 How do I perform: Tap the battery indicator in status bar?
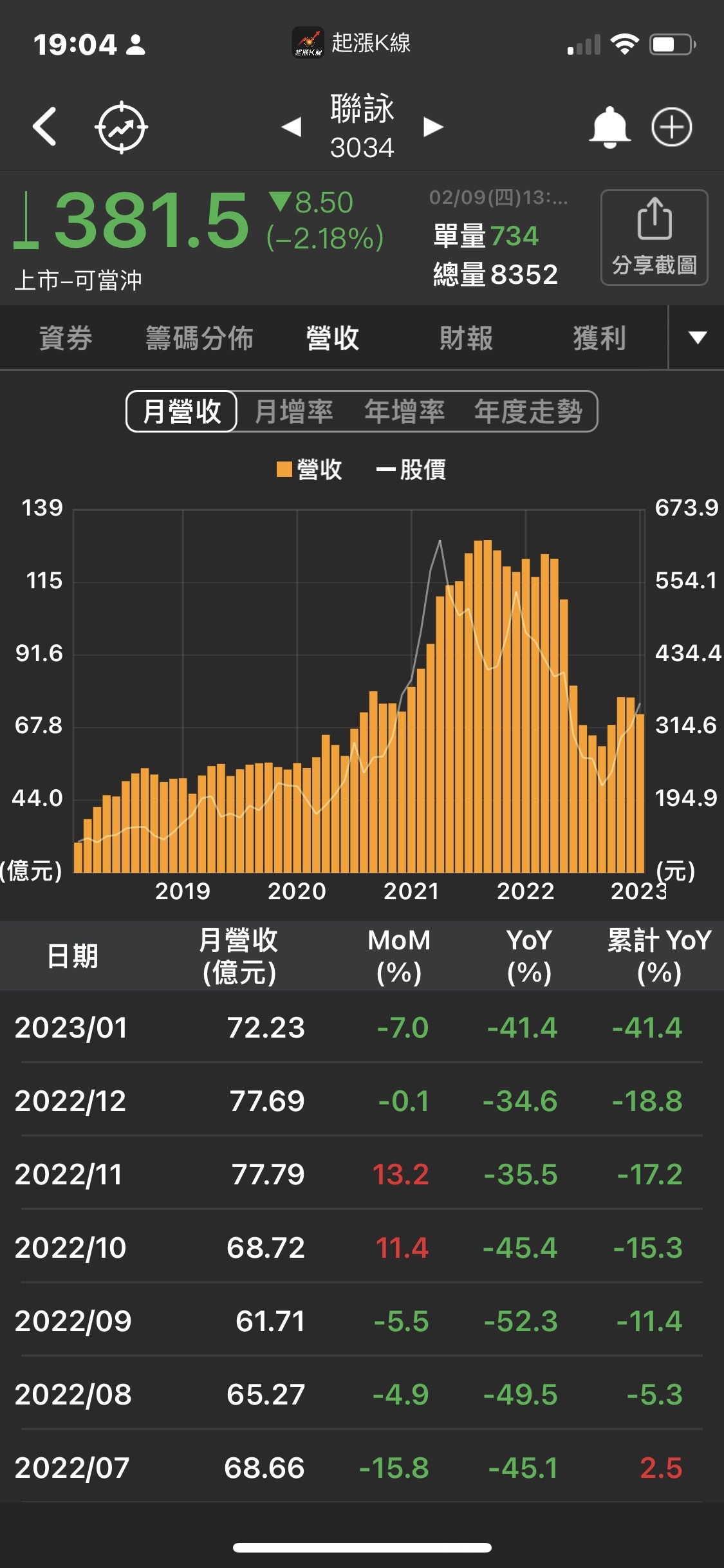click(x=670, y=43)
